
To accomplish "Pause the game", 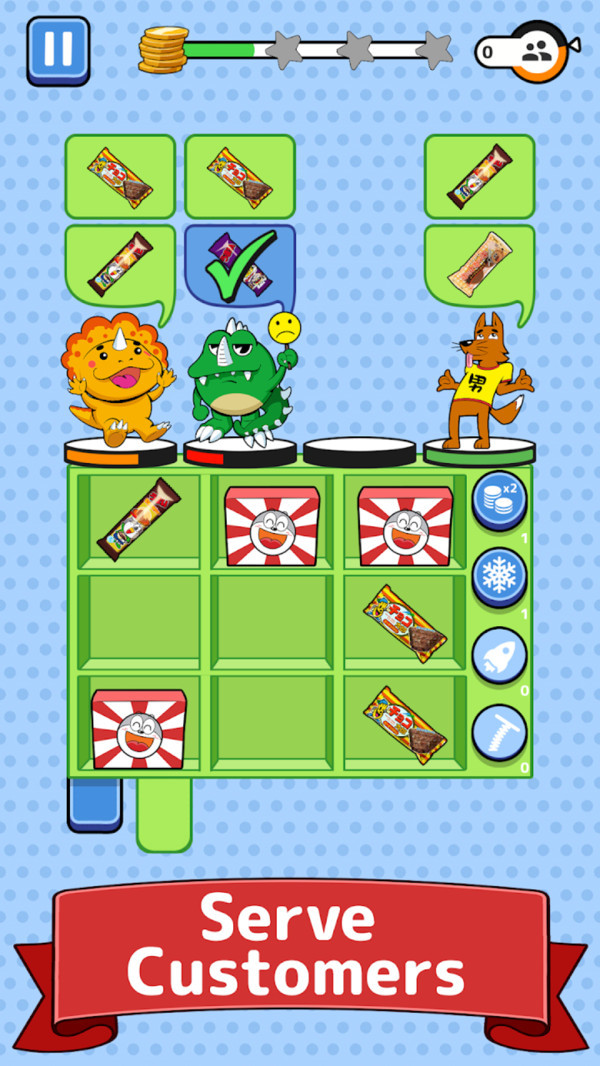I will click(58, 50).
